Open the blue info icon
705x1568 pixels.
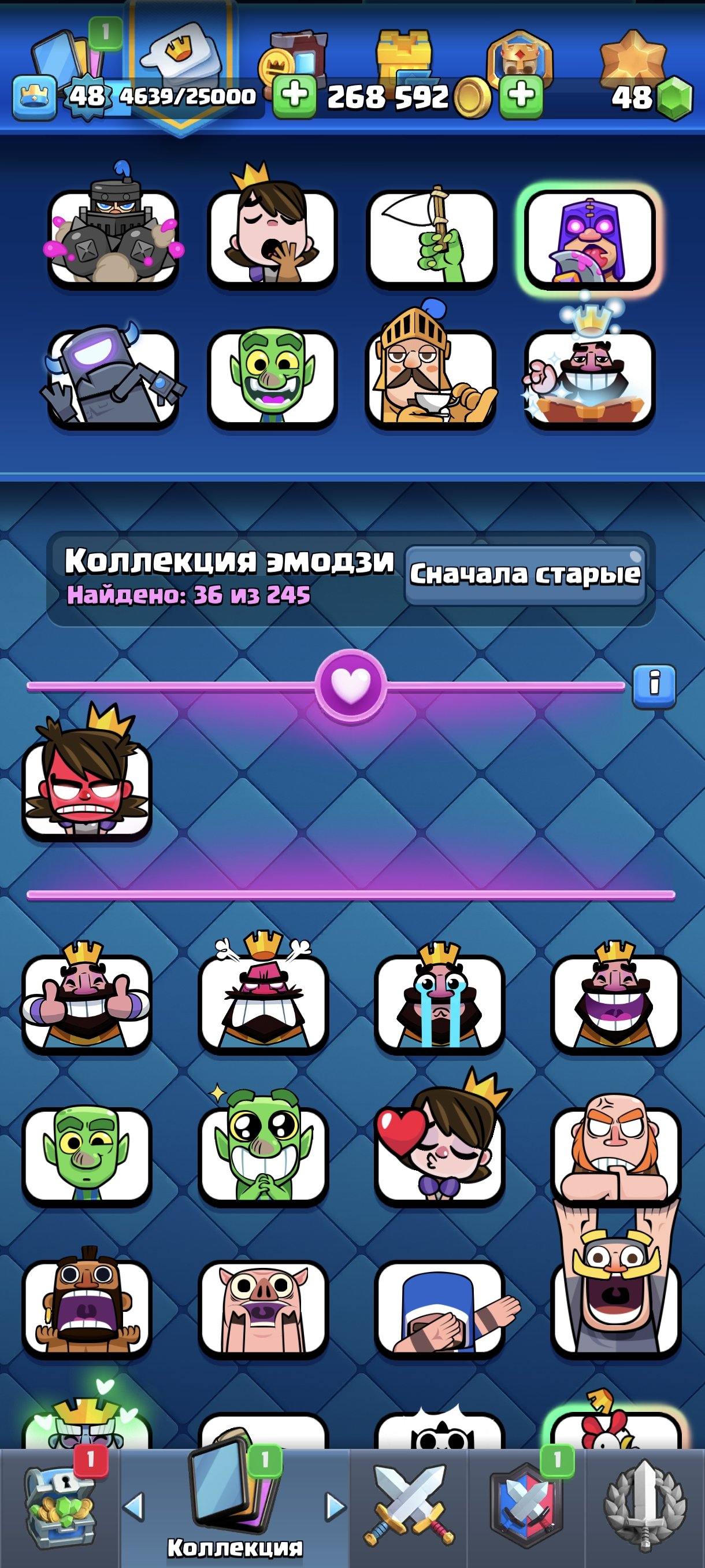[x=654, y=686]
